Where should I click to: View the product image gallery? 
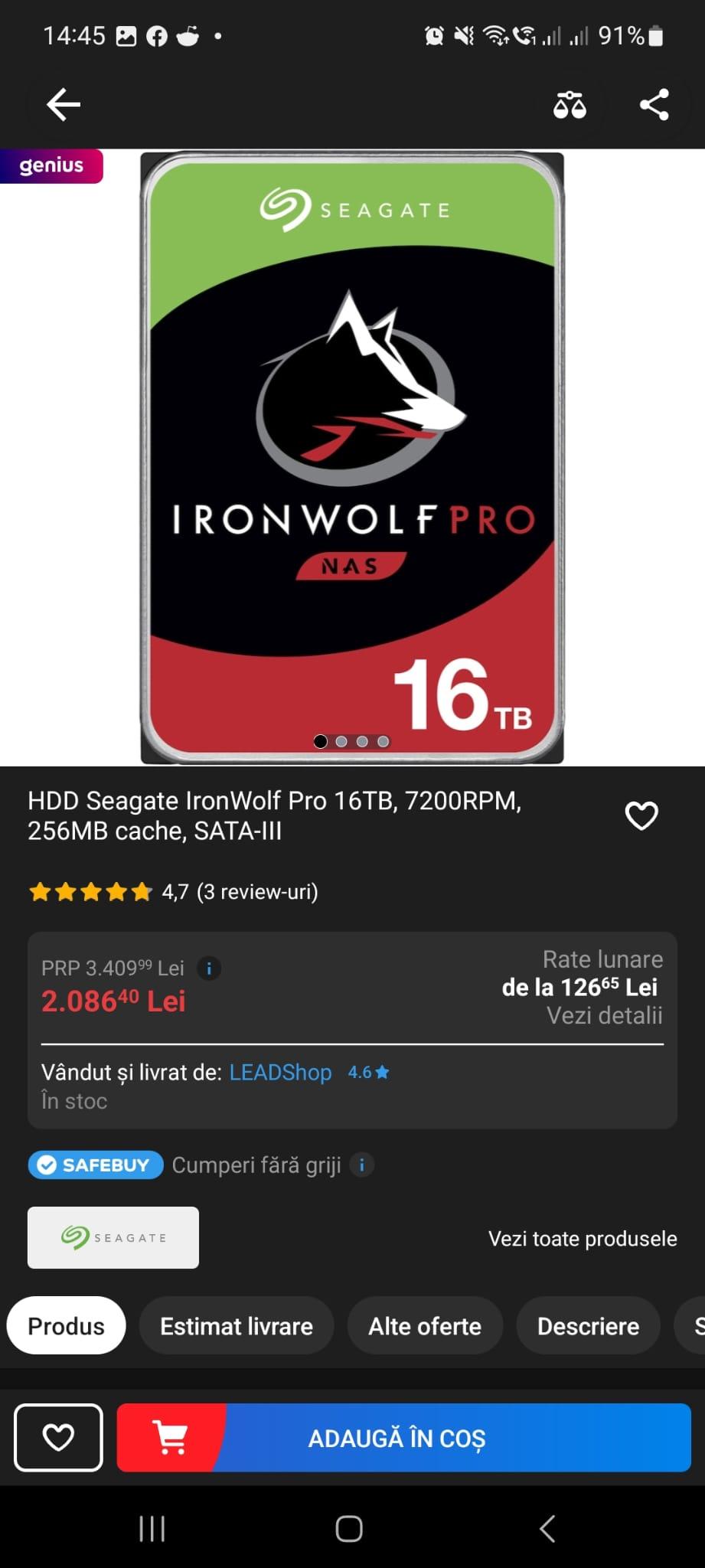[x=352, y=458]
